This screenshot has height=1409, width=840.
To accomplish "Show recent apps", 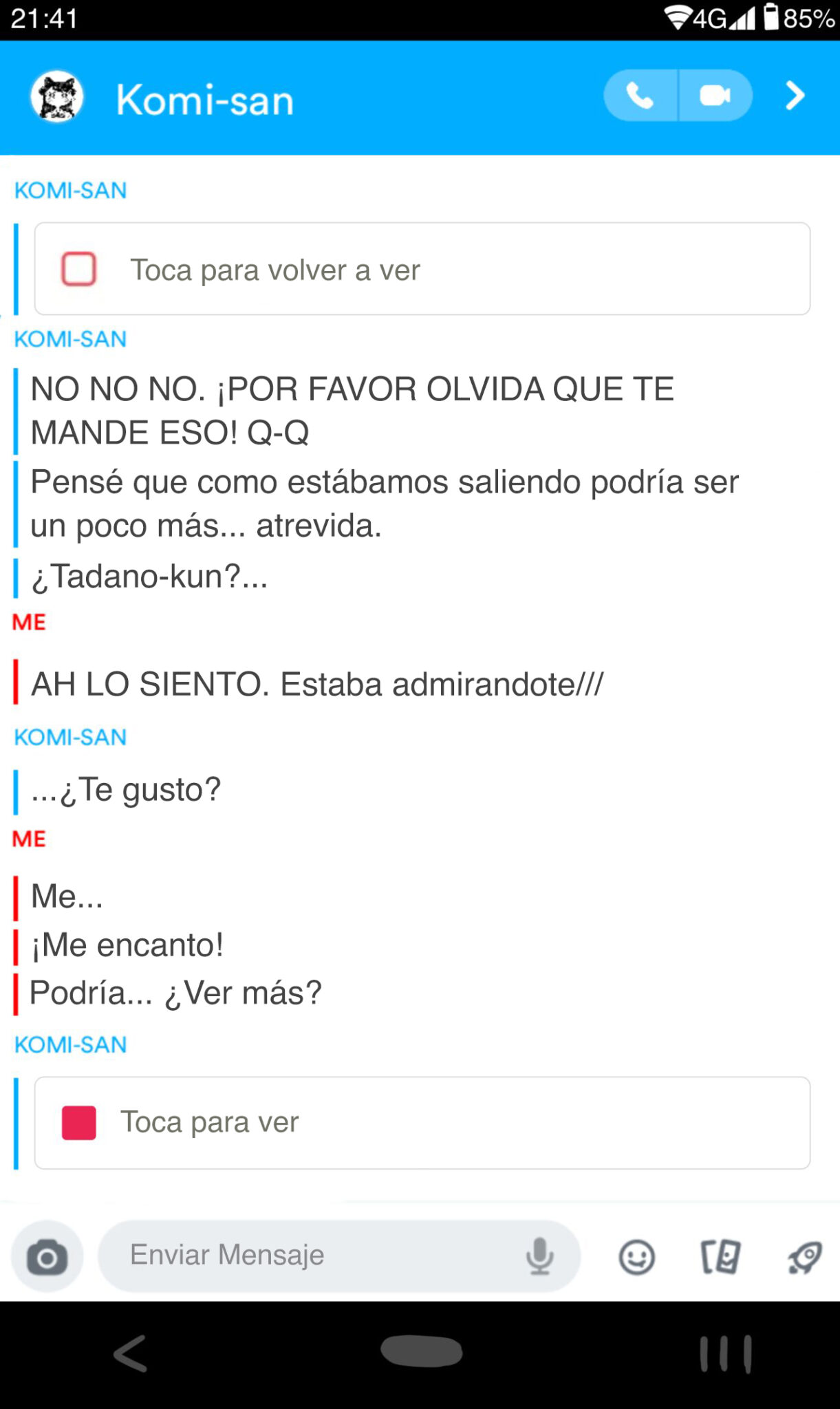I will (725, 1354).
